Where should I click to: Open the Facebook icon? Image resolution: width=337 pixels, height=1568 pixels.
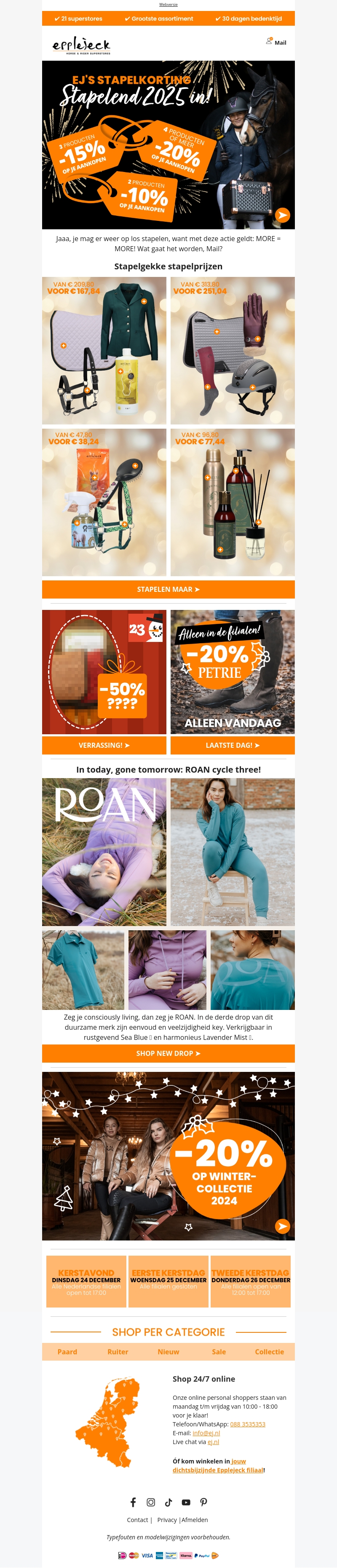133,1502
